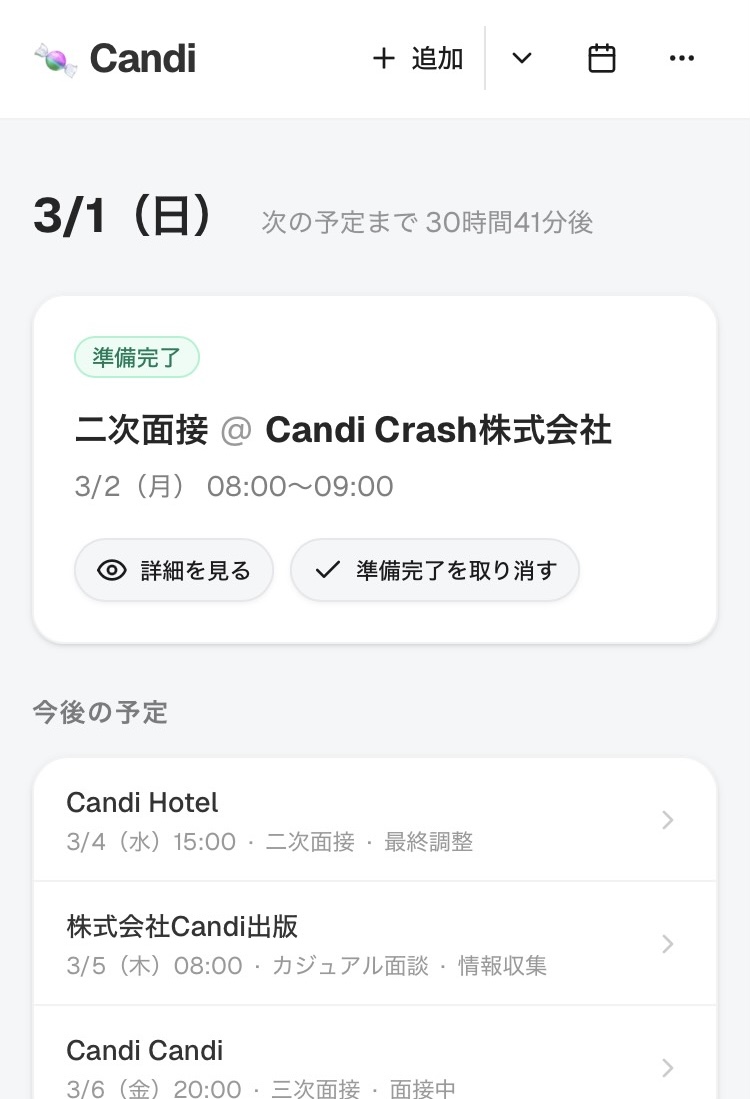Cancel ready status via 準備完了を取り消す
The height and width of the screenshot is (1099, 750).
point(435,570)
